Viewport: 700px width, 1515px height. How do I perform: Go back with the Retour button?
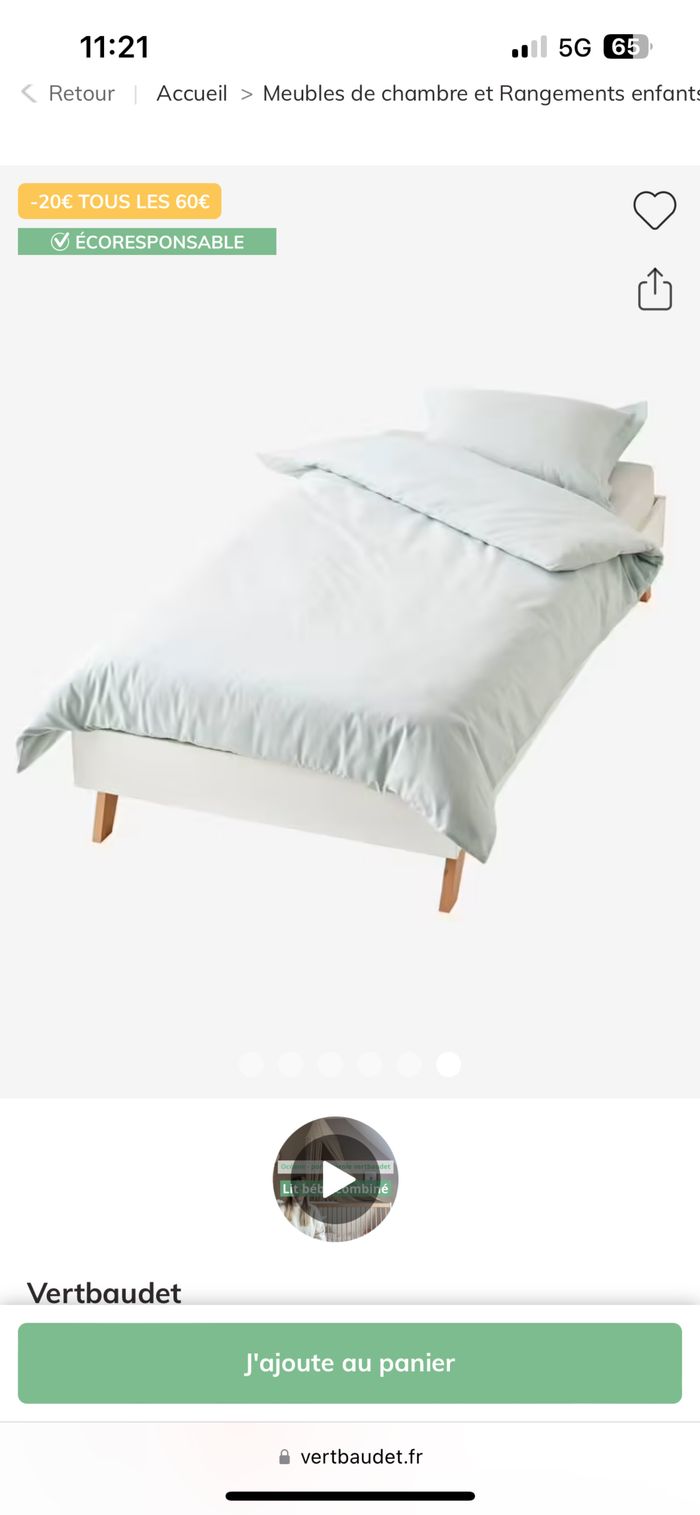tap(68, 94)
